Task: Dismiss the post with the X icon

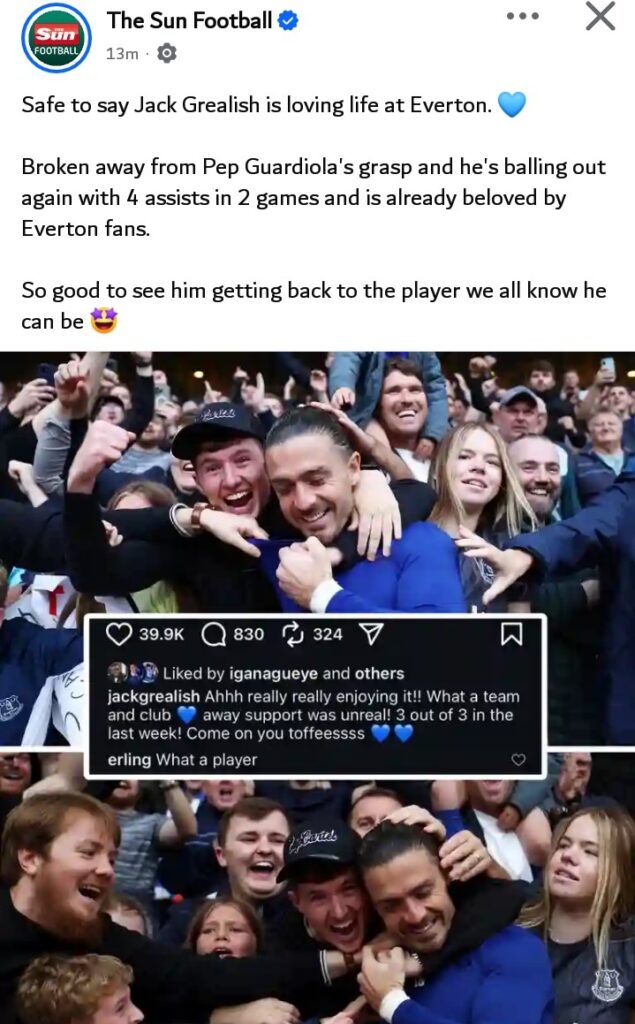Action: tap(600, 16)
